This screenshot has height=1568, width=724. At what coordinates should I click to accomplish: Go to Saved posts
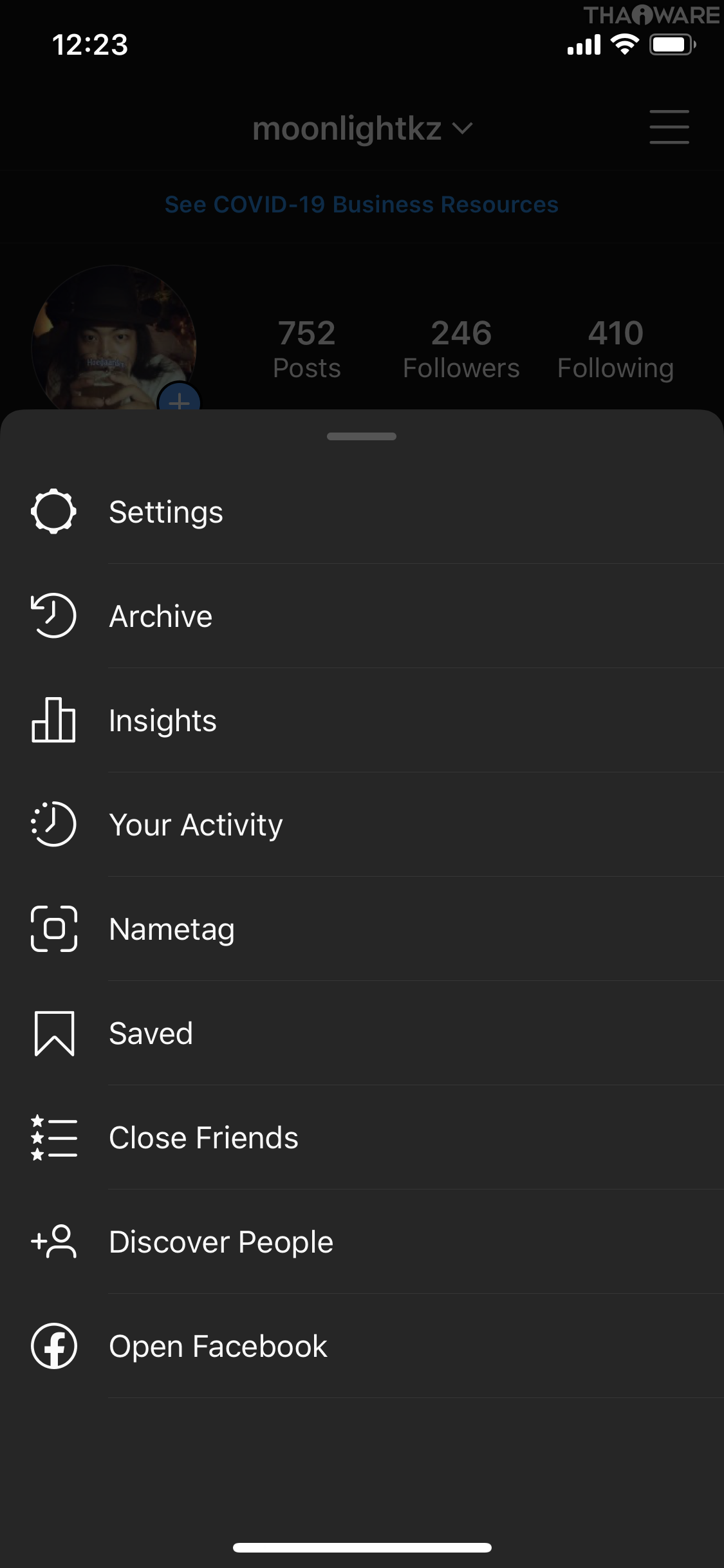tap(151, 1034)
